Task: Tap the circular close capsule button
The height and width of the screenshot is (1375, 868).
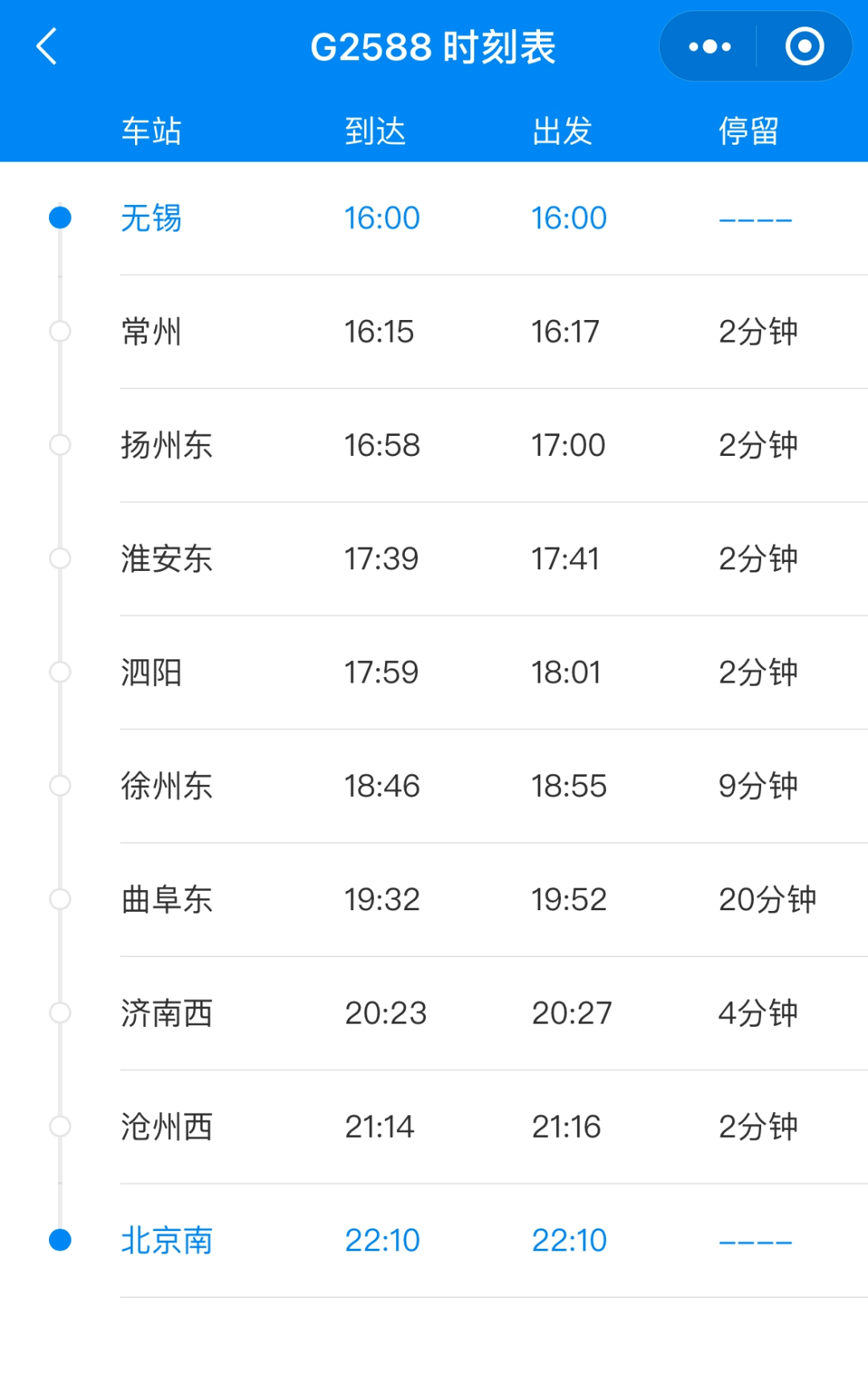Action: [803, 47]
